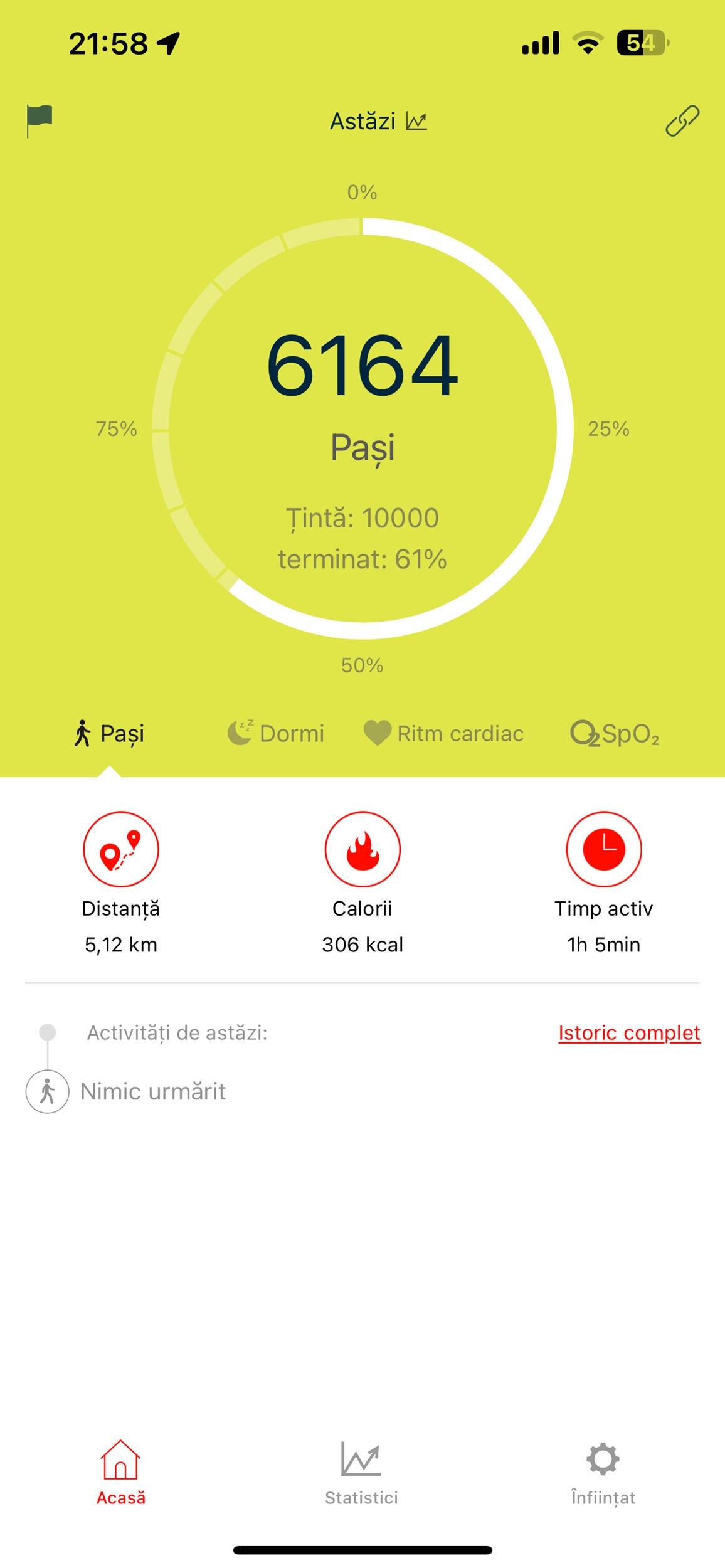Image resolution: width=725 pixels, height=1568 pixels.
Task: Open the Distanță details
Action: tap(121, 883)
